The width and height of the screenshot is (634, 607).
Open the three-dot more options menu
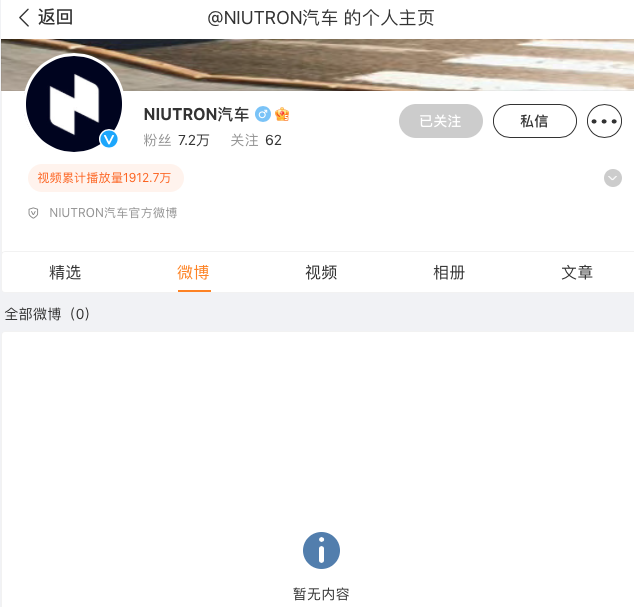605,121
